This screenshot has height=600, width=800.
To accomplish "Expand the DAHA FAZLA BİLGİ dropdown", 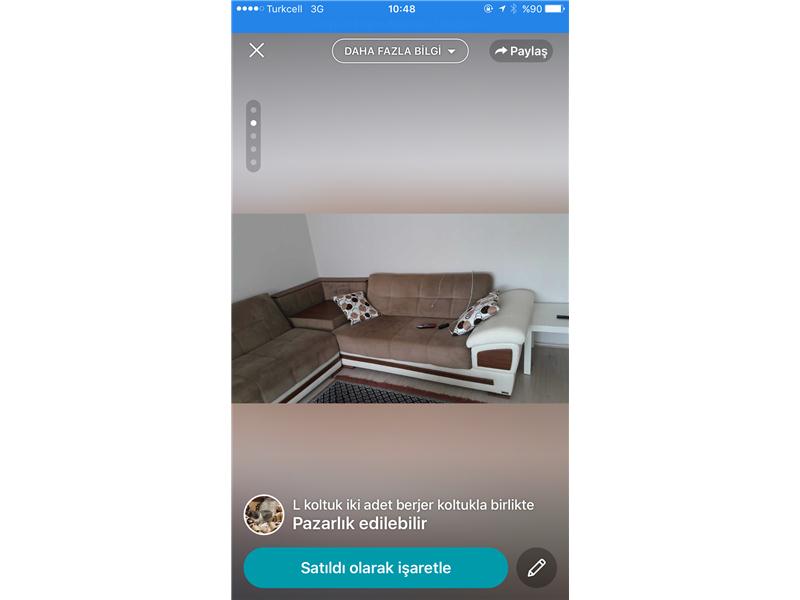I will click(x=400, y=51).
